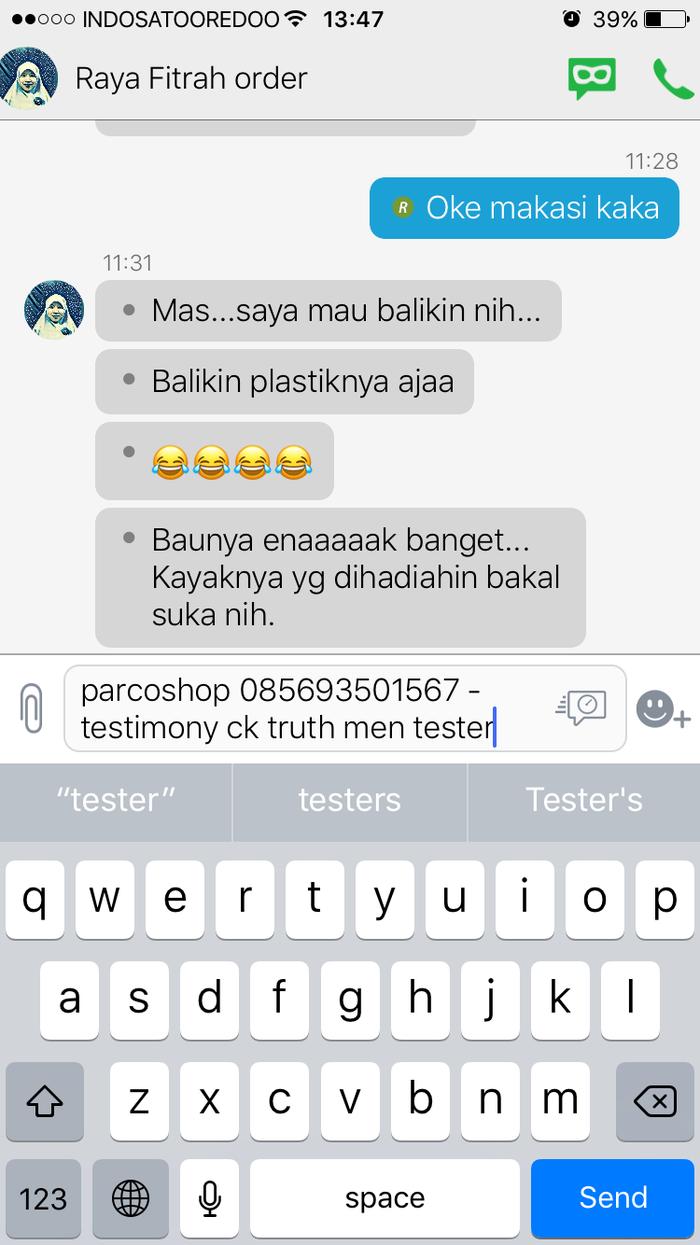Attach a file with the paperclip icon
The image size is (700, 1245).
click(32, 708)
